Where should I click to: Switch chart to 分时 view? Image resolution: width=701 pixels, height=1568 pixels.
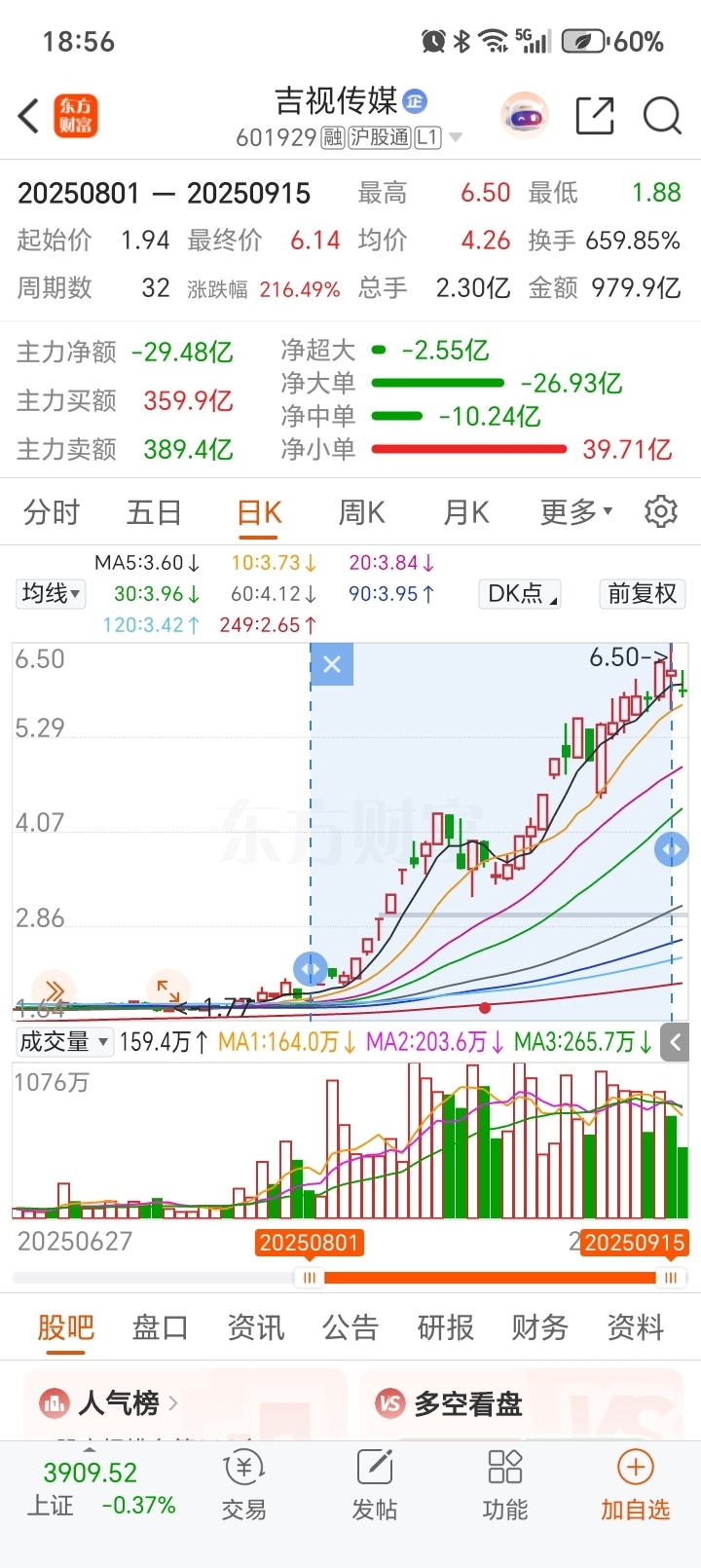click(52, 512)
